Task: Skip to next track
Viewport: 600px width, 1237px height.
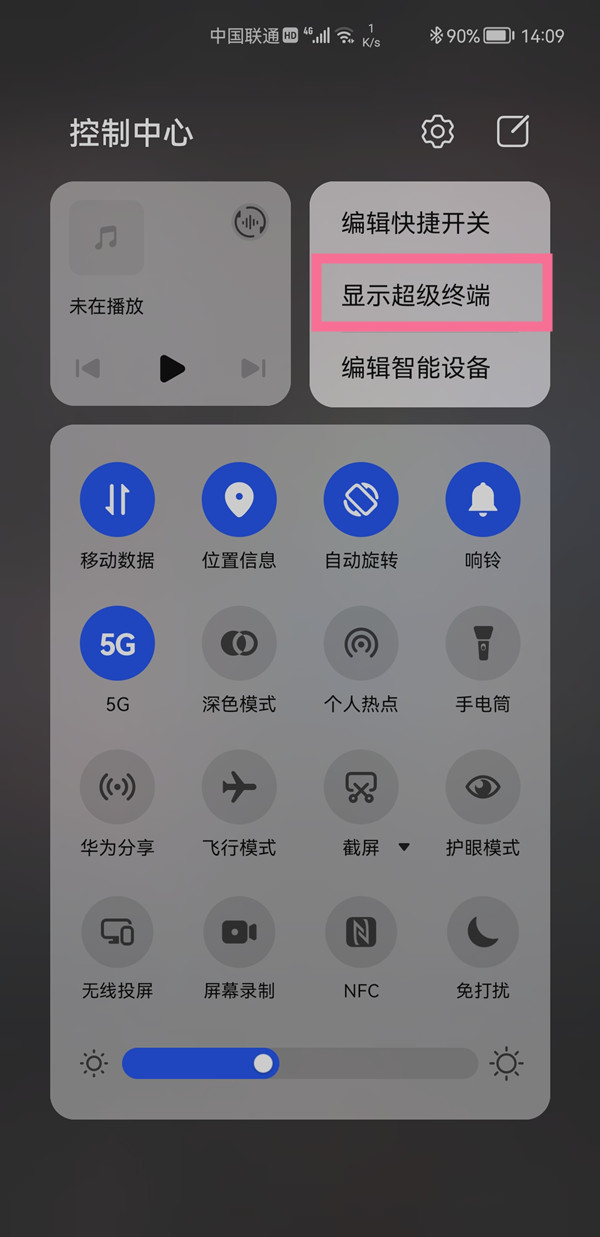Action: pos(254,368)
